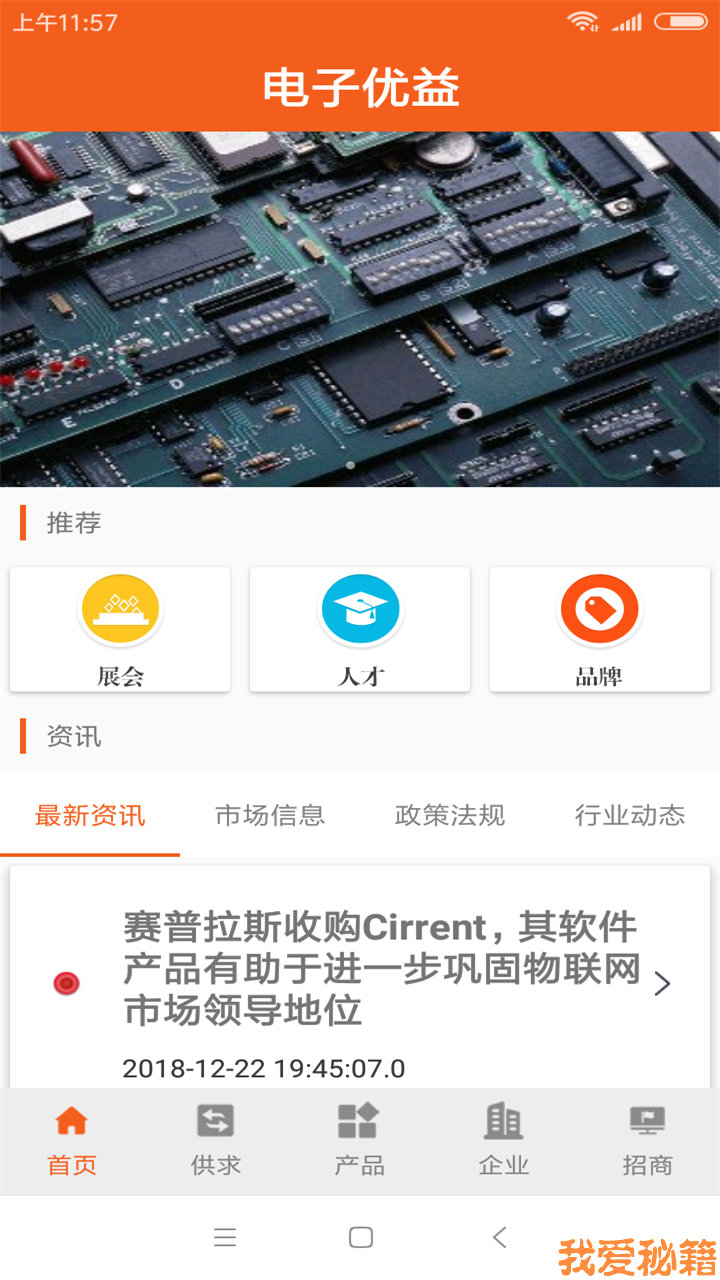Switch to the 企业 companies tab
Viewport: 720px width, 1280px height.
click(503, 1140)
